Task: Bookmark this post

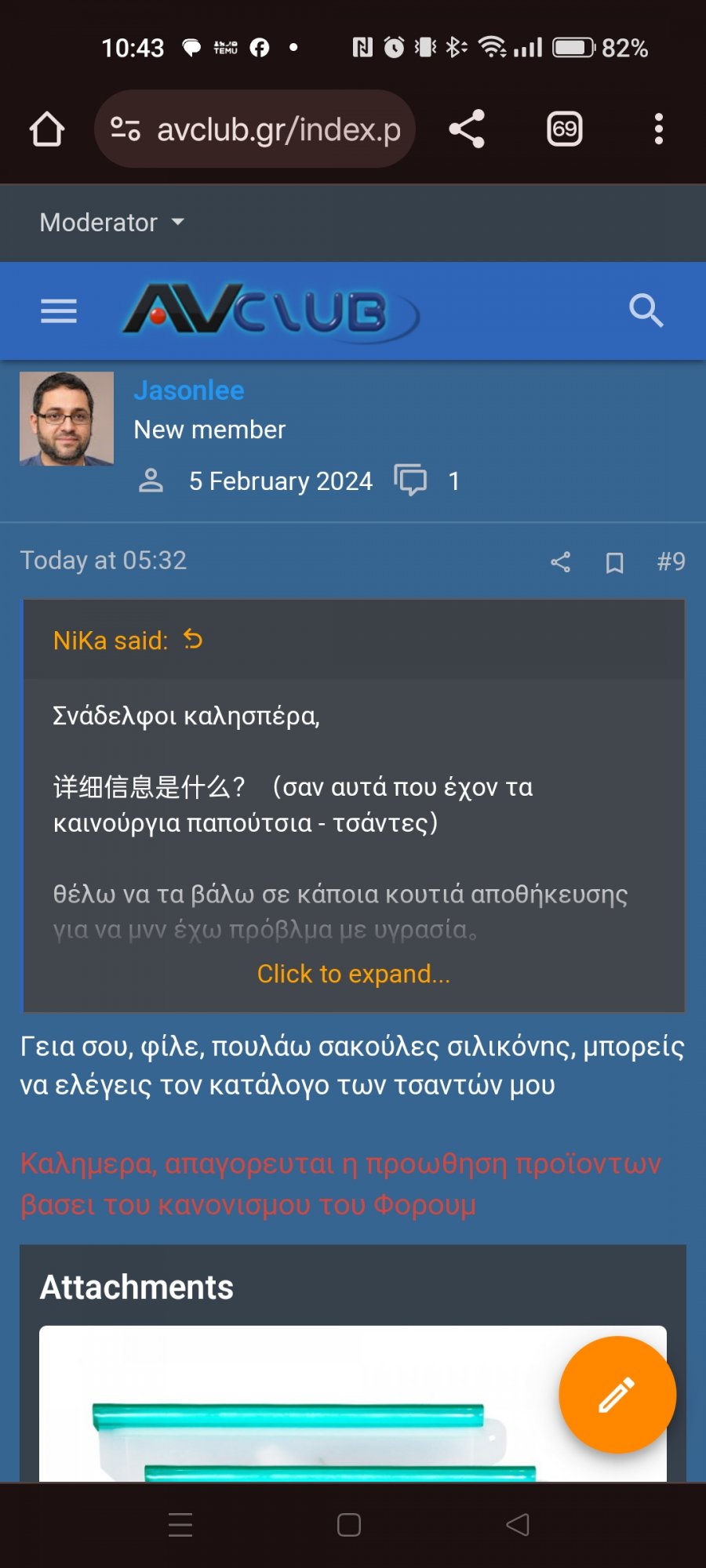Action: (x=613, y=561)
